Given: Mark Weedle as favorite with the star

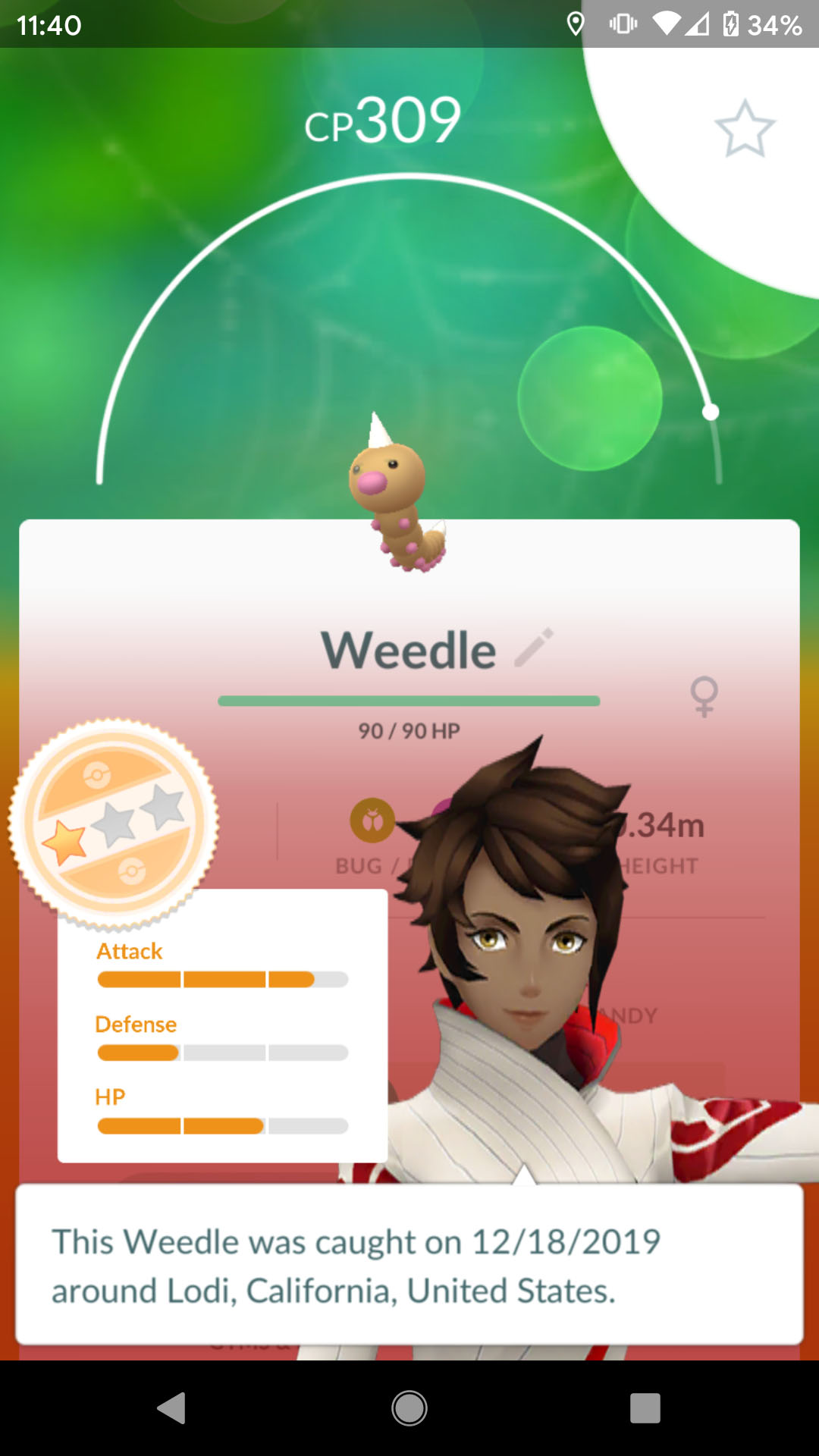Looking at the screenshot, I should 745,129.
